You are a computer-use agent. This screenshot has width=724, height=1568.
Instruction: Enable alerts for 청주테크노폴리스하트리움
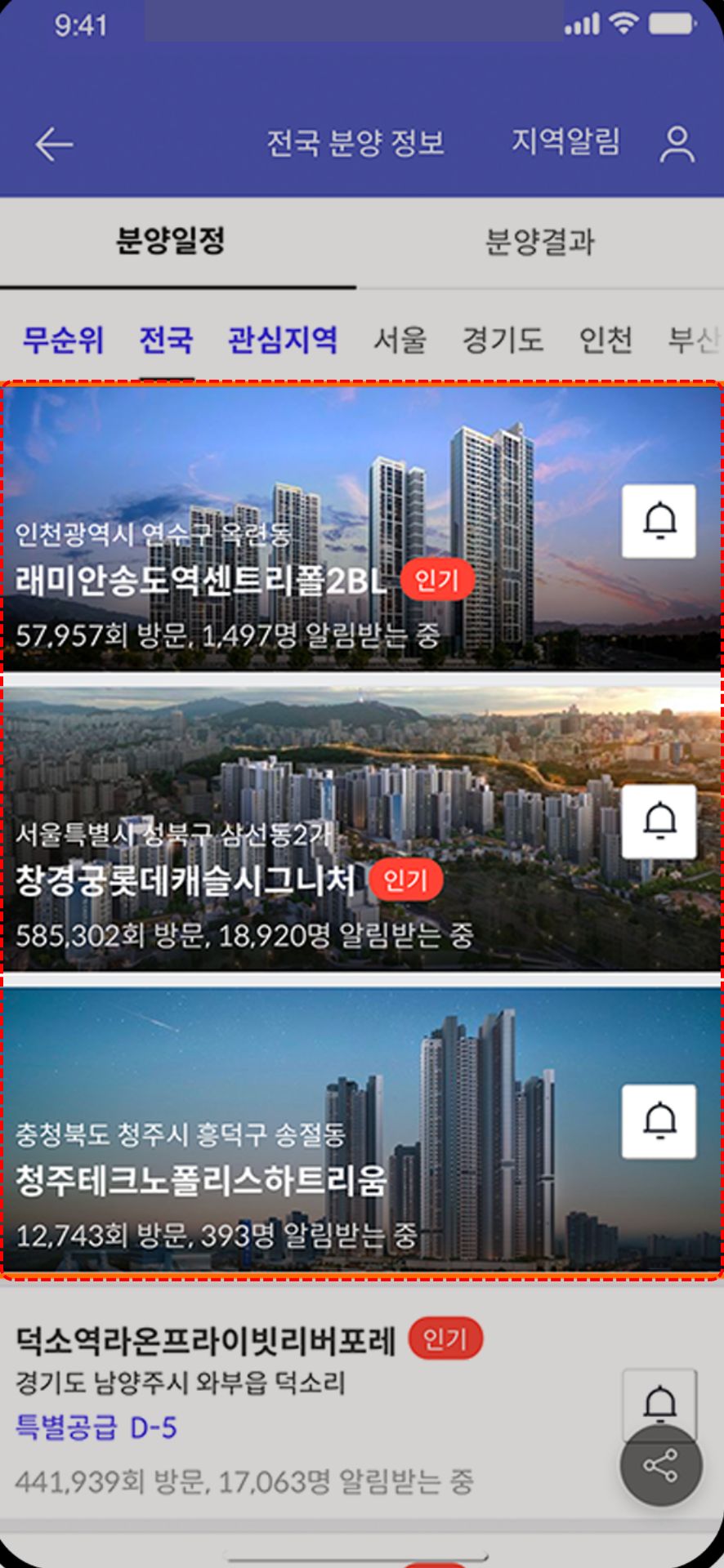coord(659,1121)
